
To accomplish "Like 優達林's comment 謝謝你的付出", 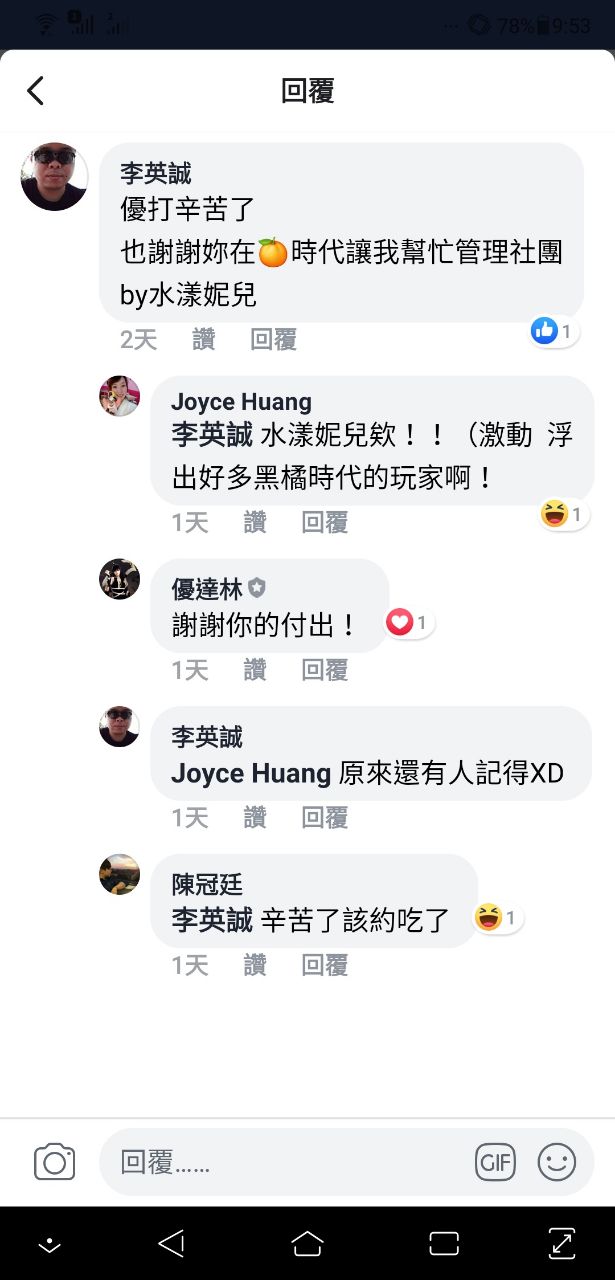I will 254,670.
